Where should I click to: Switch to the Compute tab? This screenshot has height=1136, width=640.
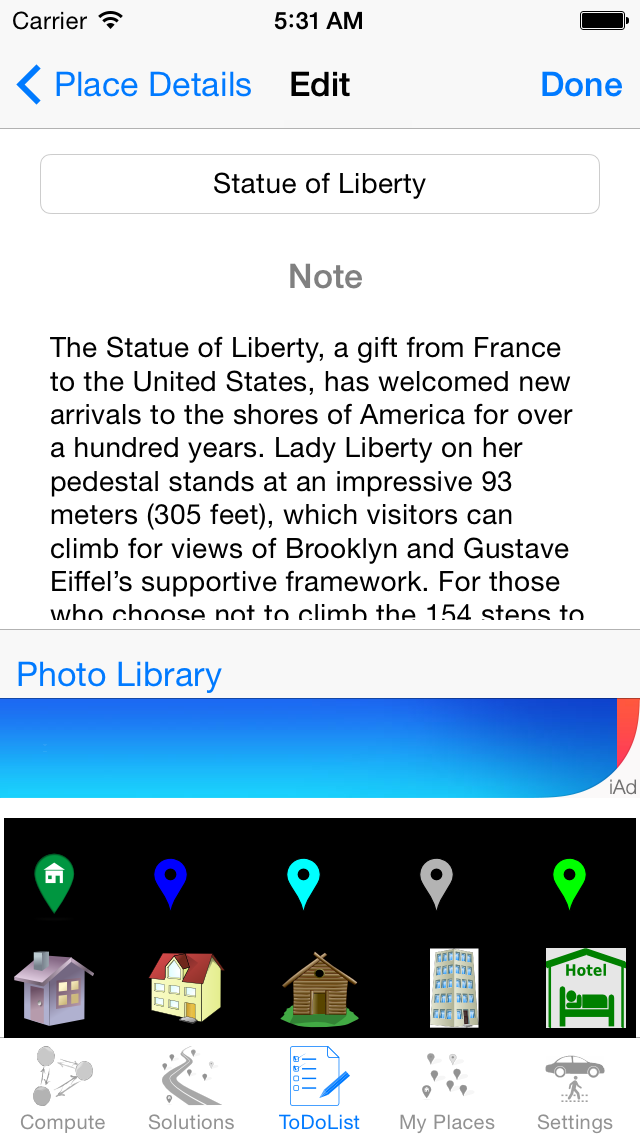pos(62,1087)
